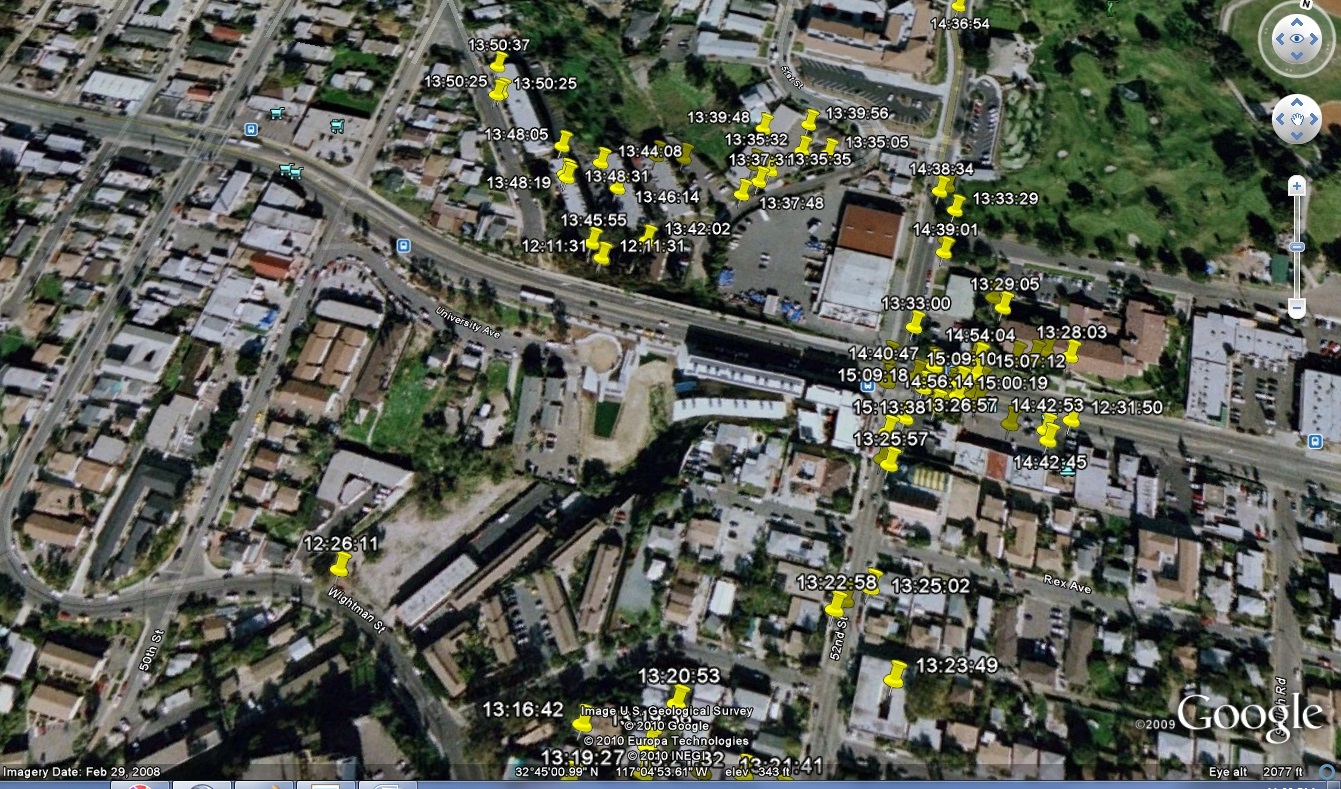The height and width of the screenshot is (789, 1341).
Task: Open the 13:16:42 placemark pin
Action: coord(582,722)
